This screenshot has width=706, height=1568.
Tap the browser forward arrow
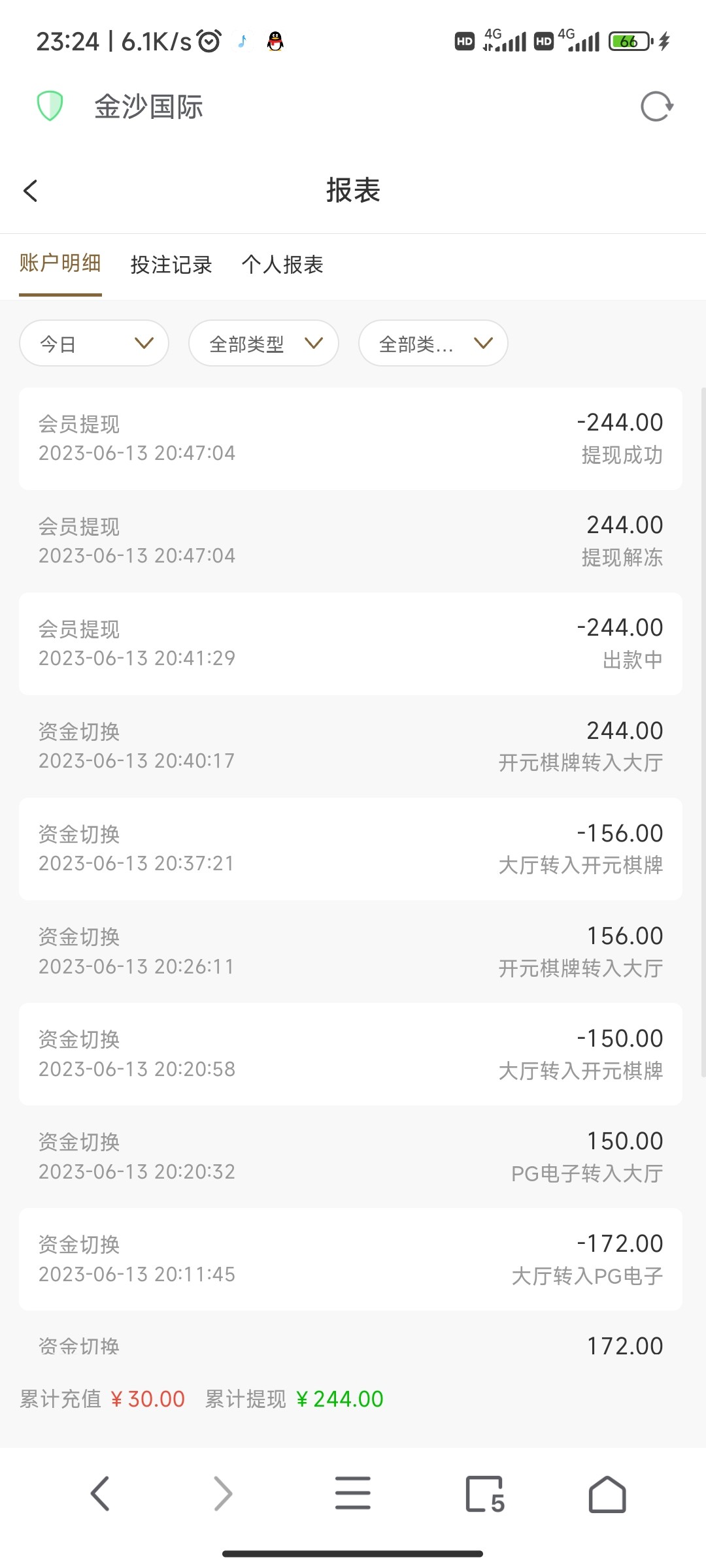223,1494
